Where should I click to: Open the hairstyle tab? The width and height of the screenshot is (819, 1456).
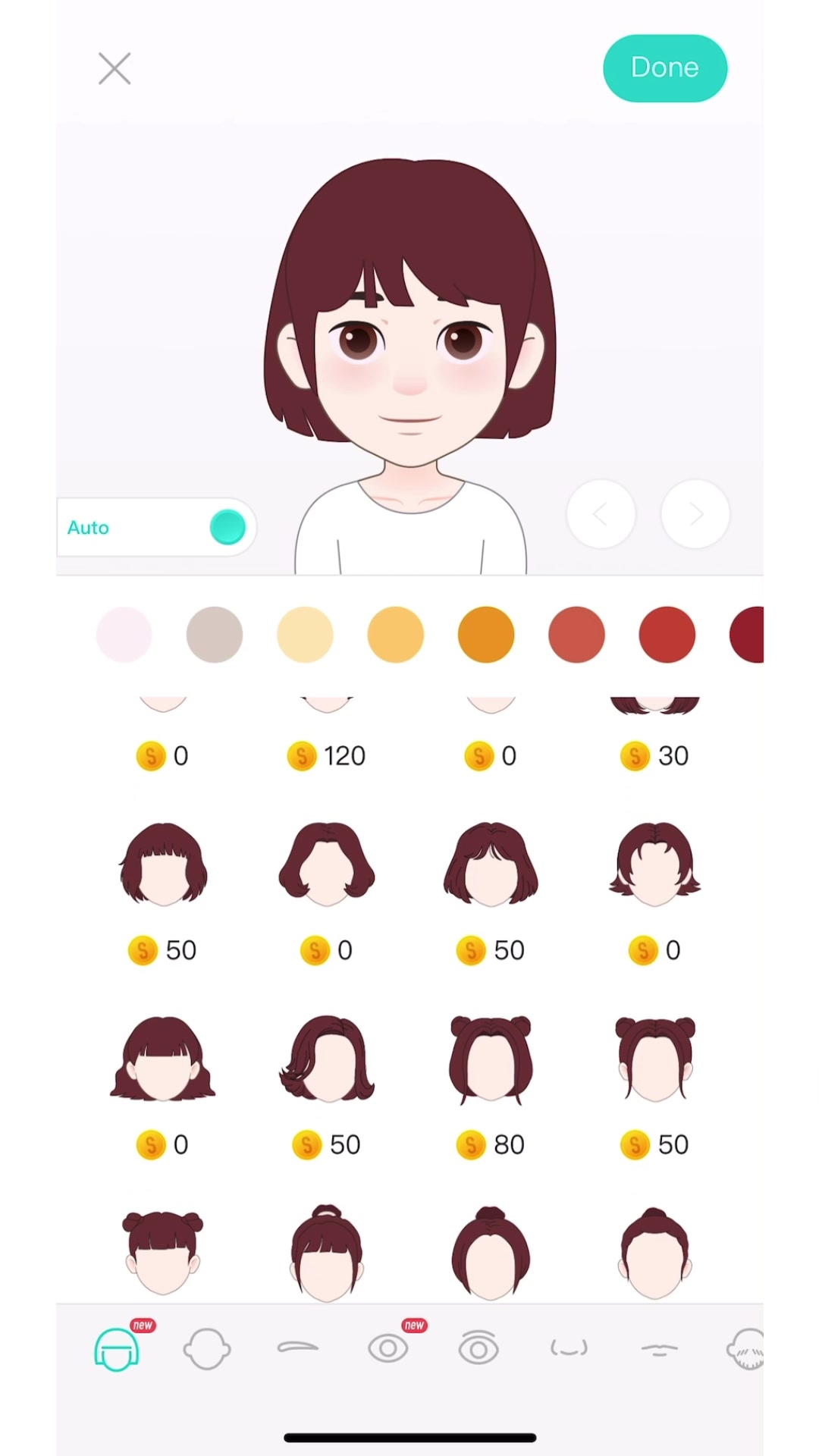(117, 1349)
